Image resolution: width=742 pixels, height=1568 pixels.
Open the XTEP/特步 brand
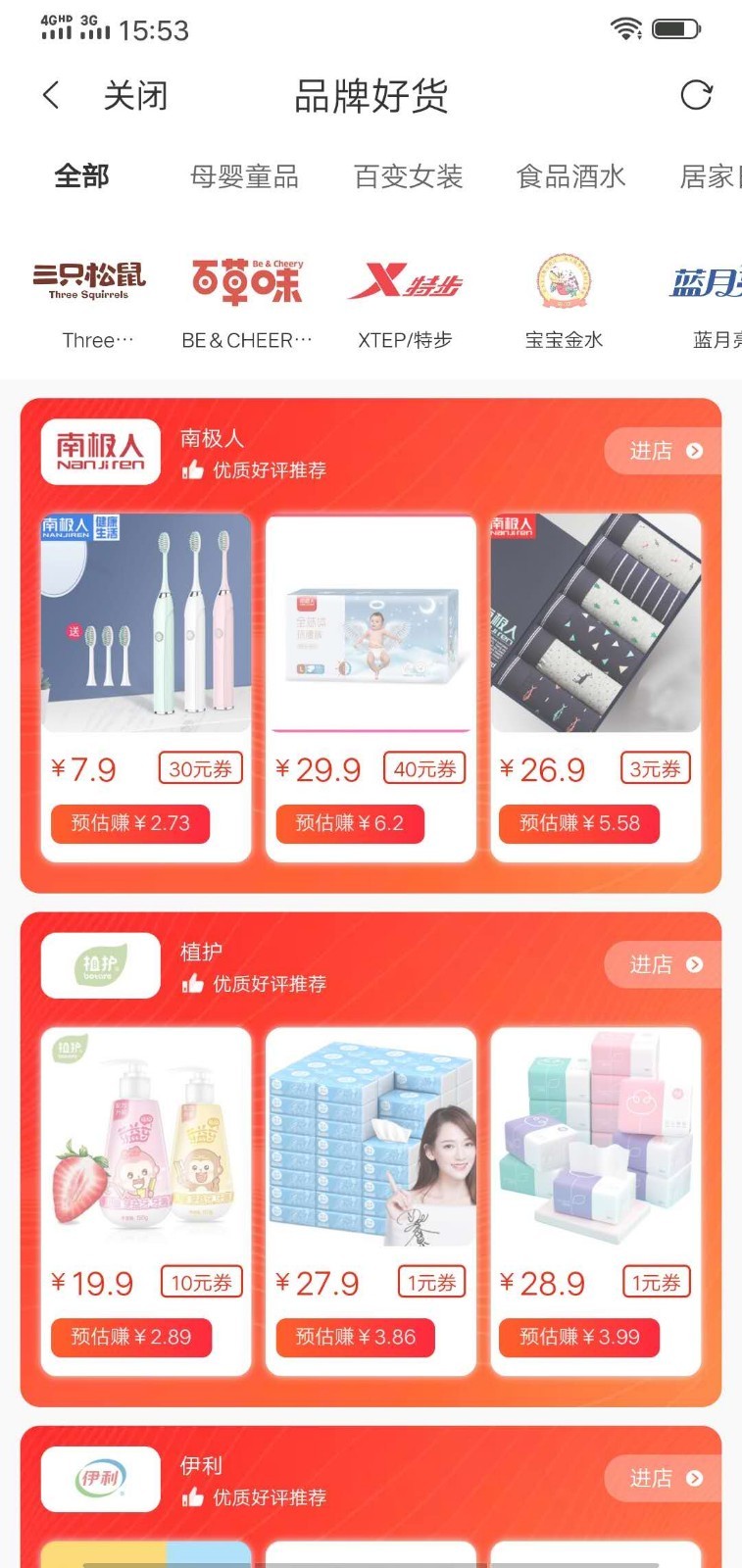coord(405,299)
